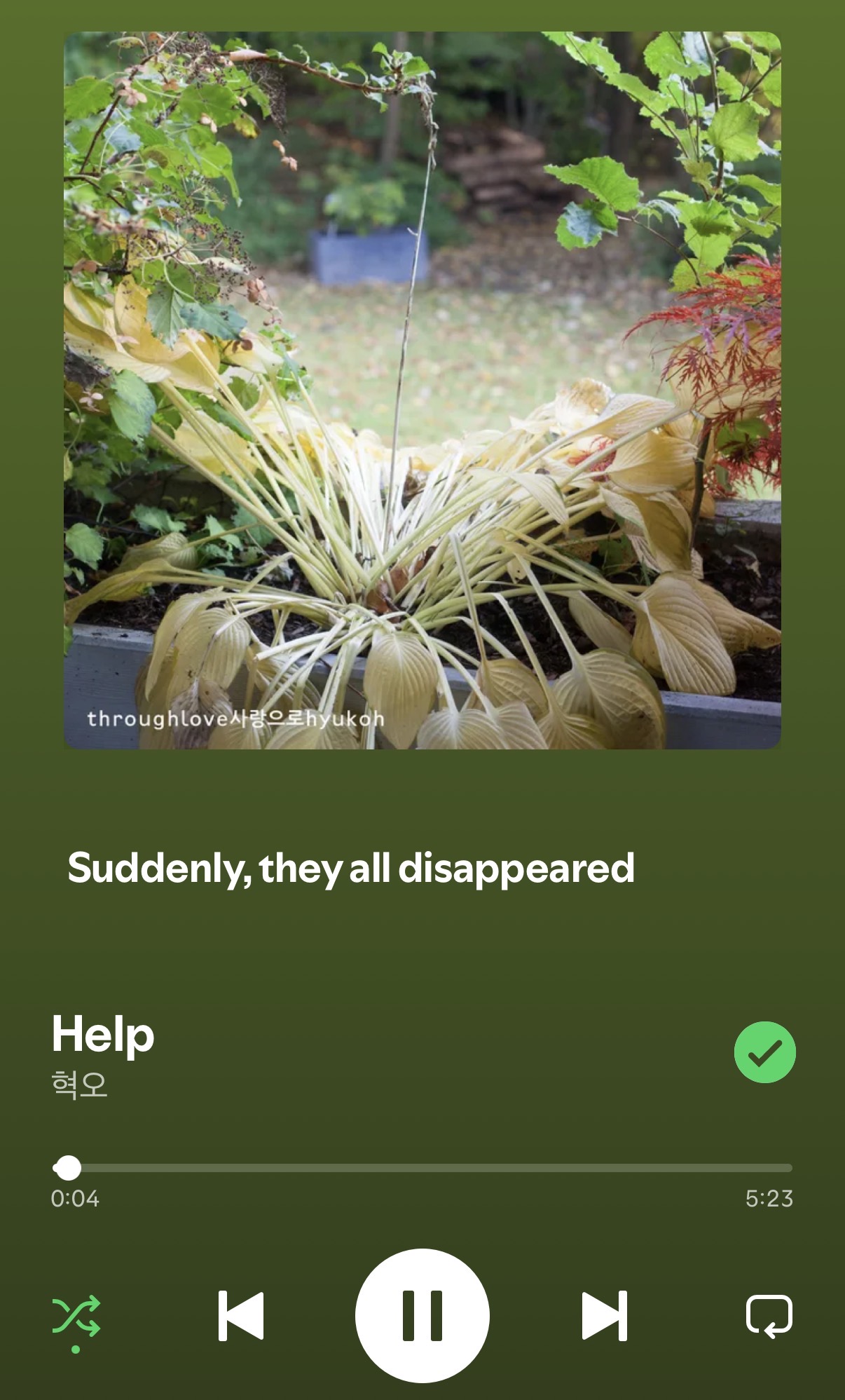This screenshot has width=845, height=1400.
Task: Open artist 혁오 from the track info
Action: 79,1084
